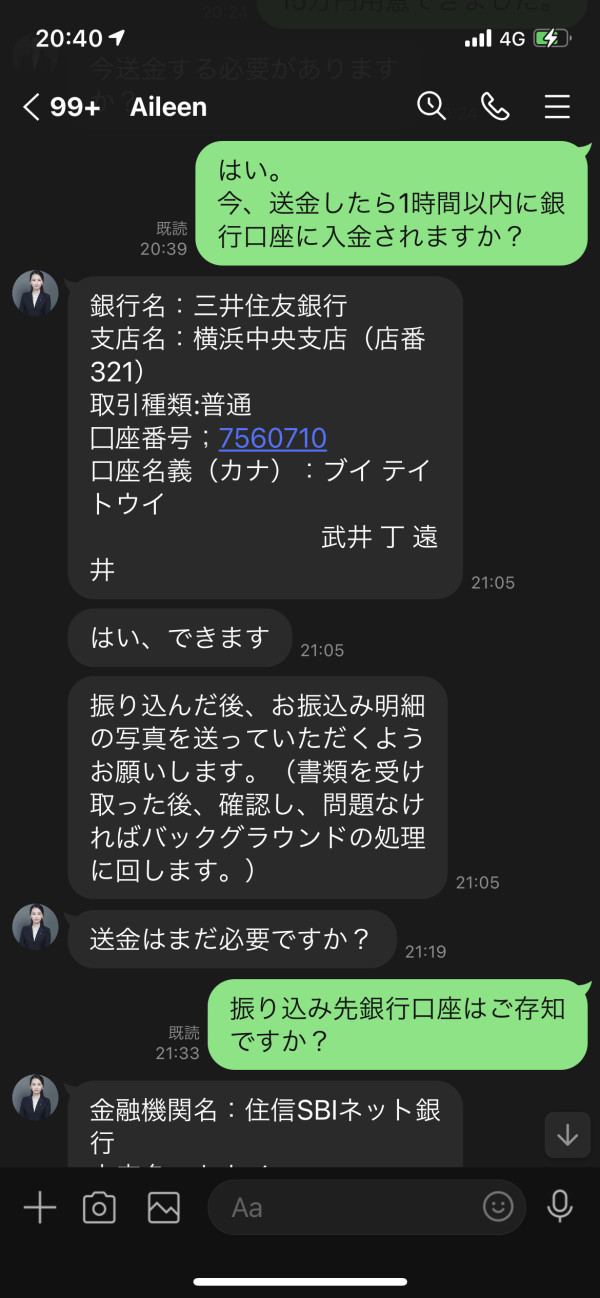Tap the account number link 7560710
The width and height of the screenshot is (600, 1298).
272,438
